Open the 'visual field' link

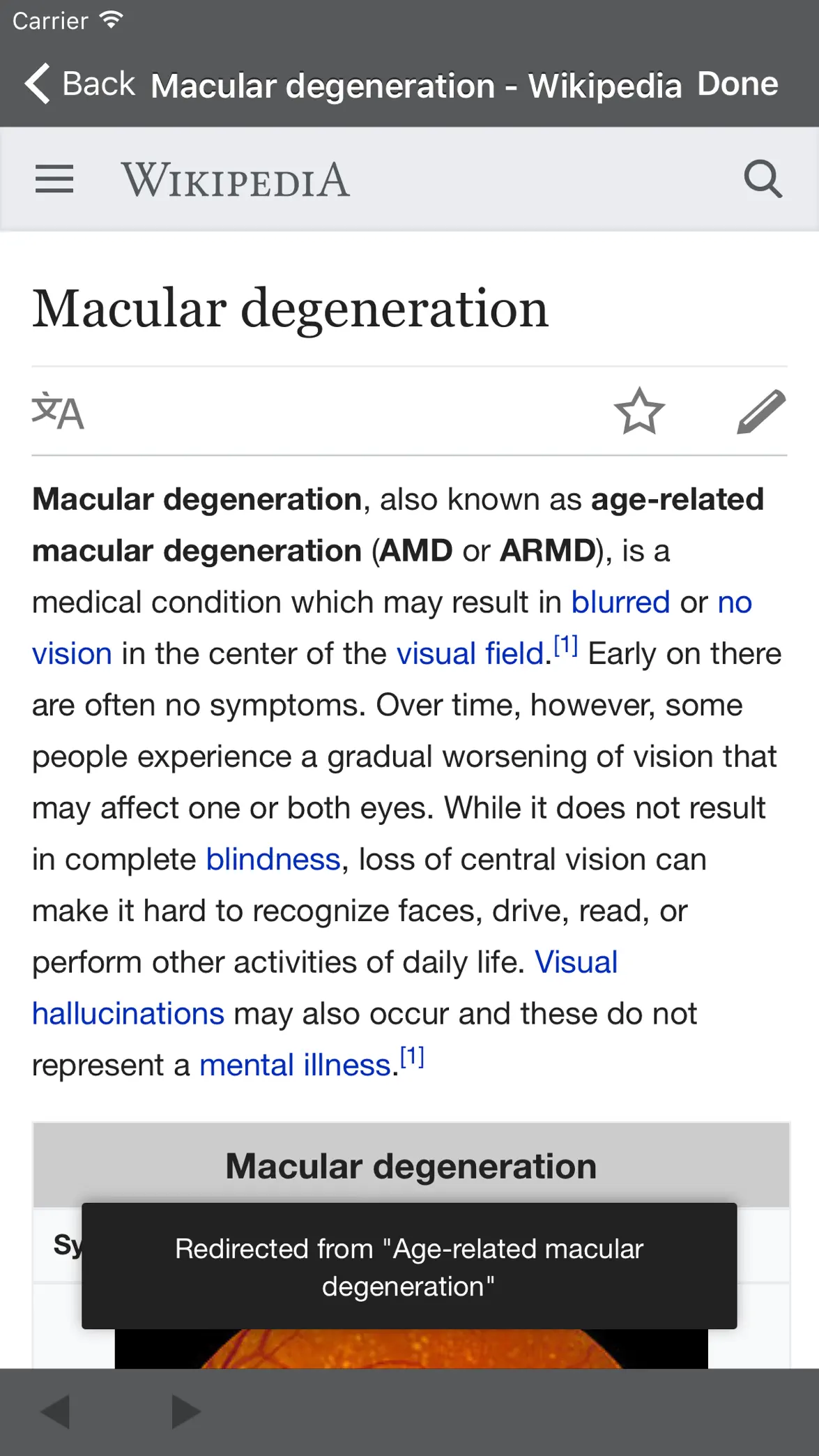470,653
